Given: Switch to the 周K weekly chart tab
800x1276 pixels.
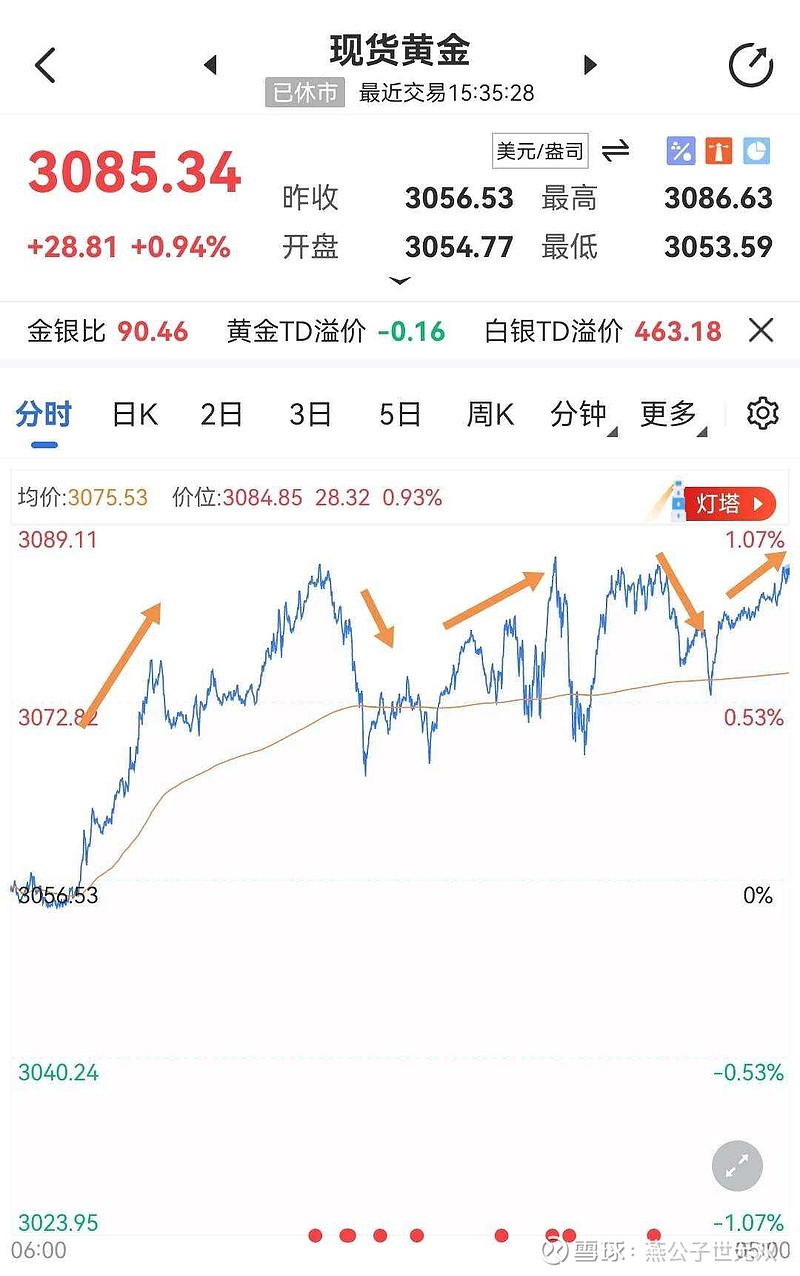Looking at the screenshot, I should 489,412.
